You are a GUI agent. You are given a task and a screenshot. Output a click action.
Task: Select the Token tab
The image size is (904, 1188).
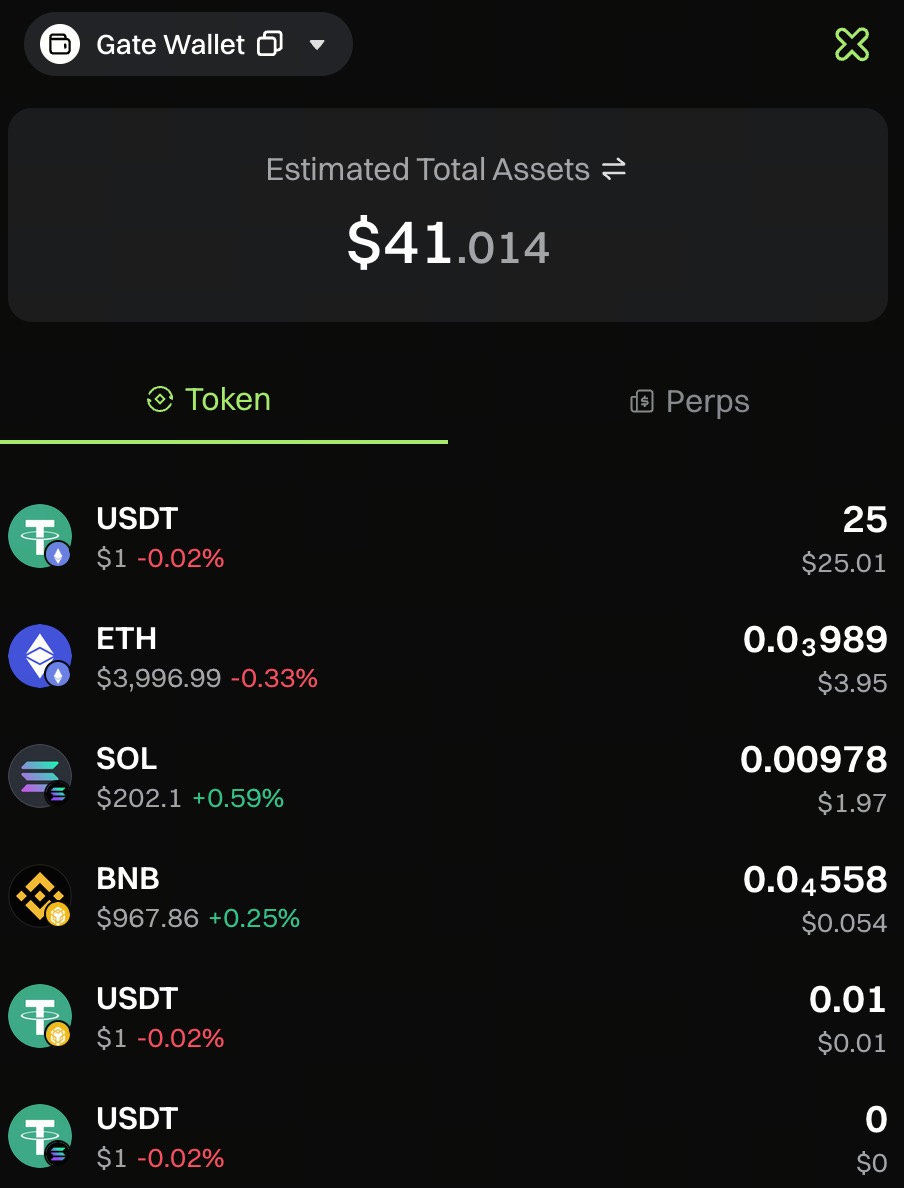(x=210, y=400)
